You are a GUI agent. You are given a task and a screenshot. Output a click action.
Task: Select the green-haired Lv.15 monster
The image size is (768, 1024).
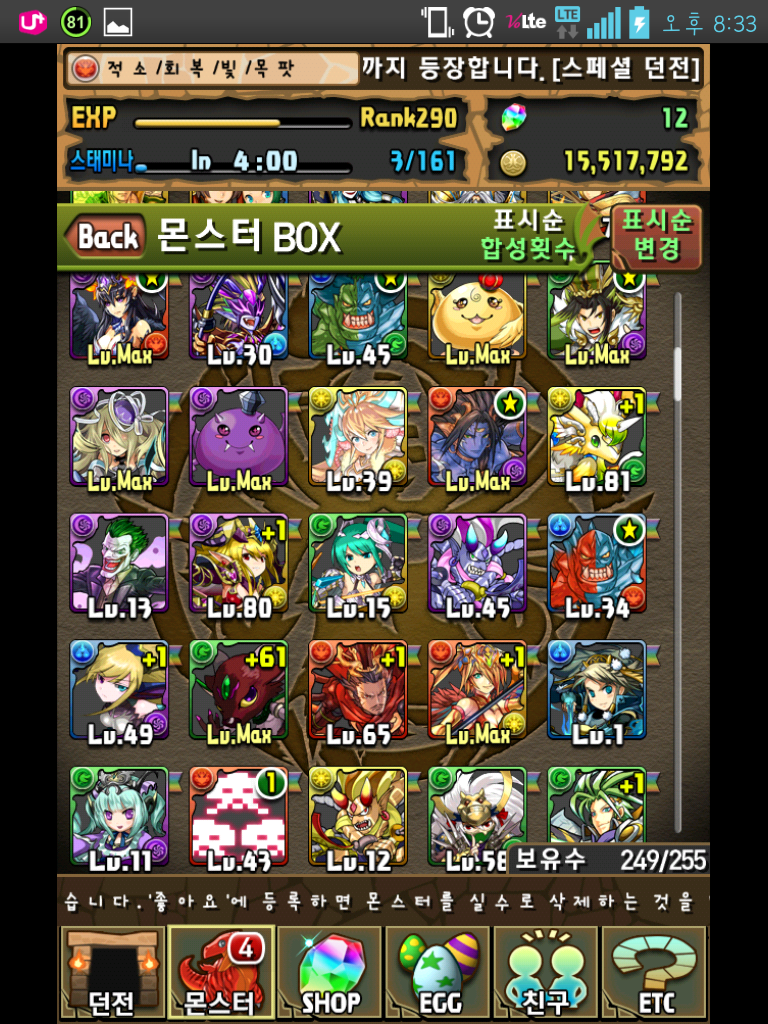[x=358, y=563]
